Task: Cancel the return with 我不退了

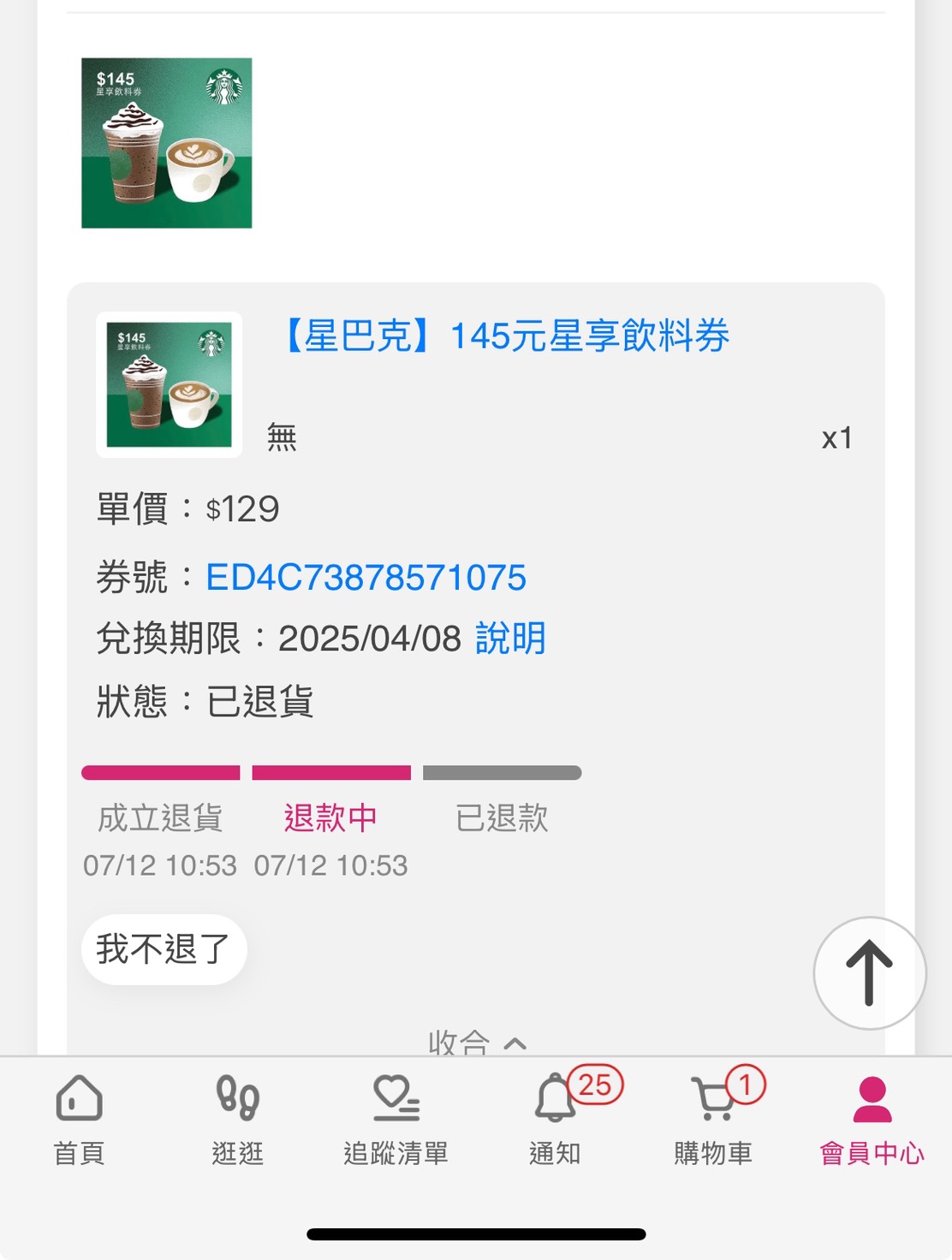Action: [164, 949]
